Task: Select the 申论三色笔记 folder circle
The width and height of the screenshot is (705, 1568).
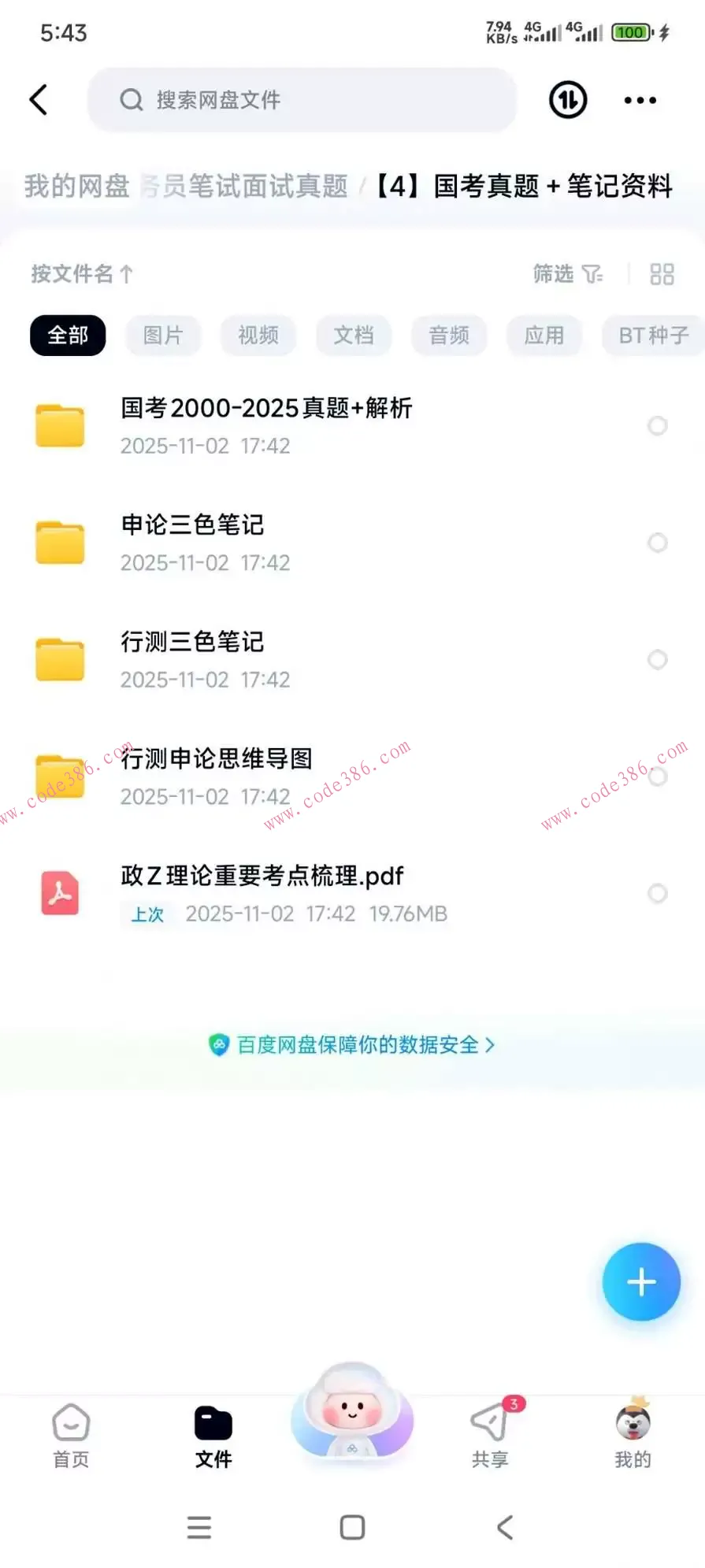Action: click(658, 543)
